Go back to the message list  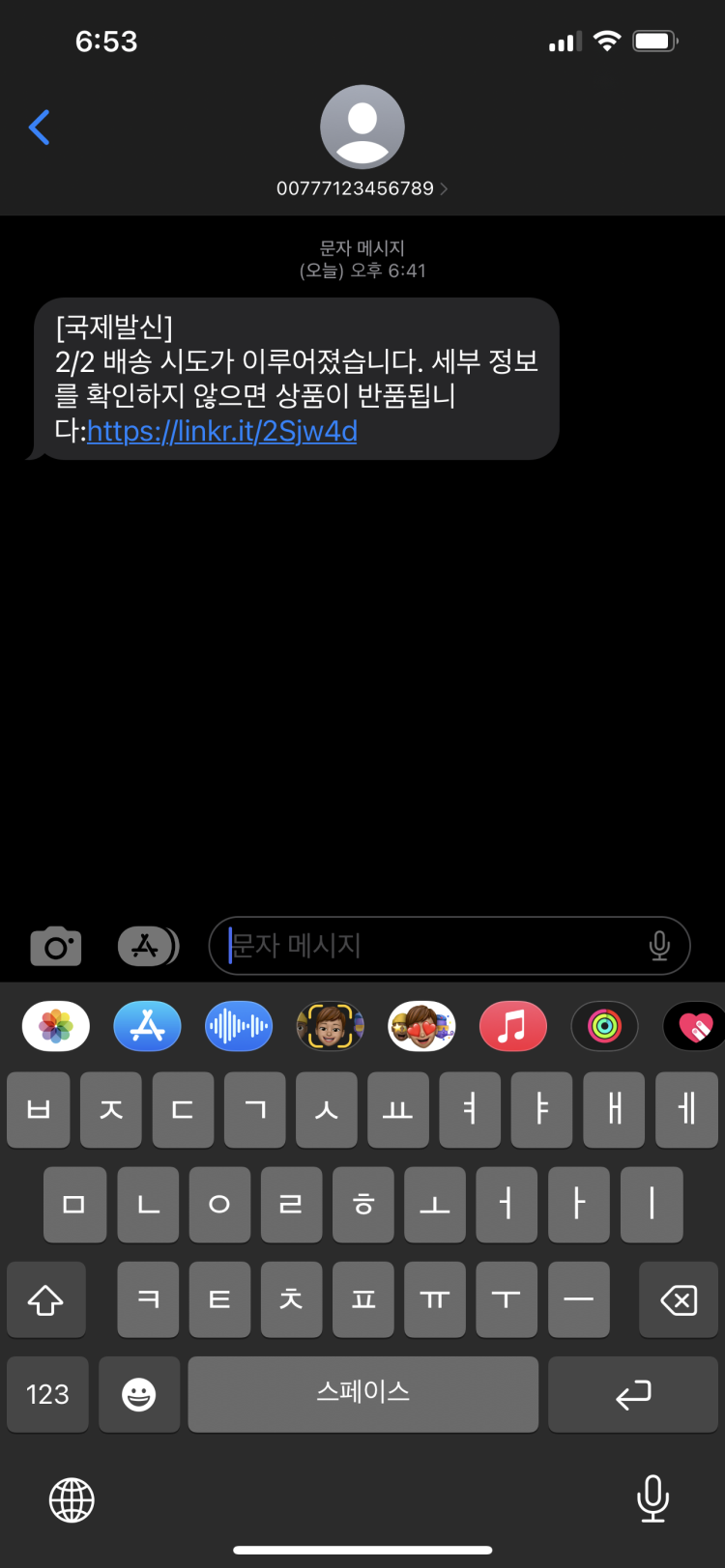tap(40, 128)
